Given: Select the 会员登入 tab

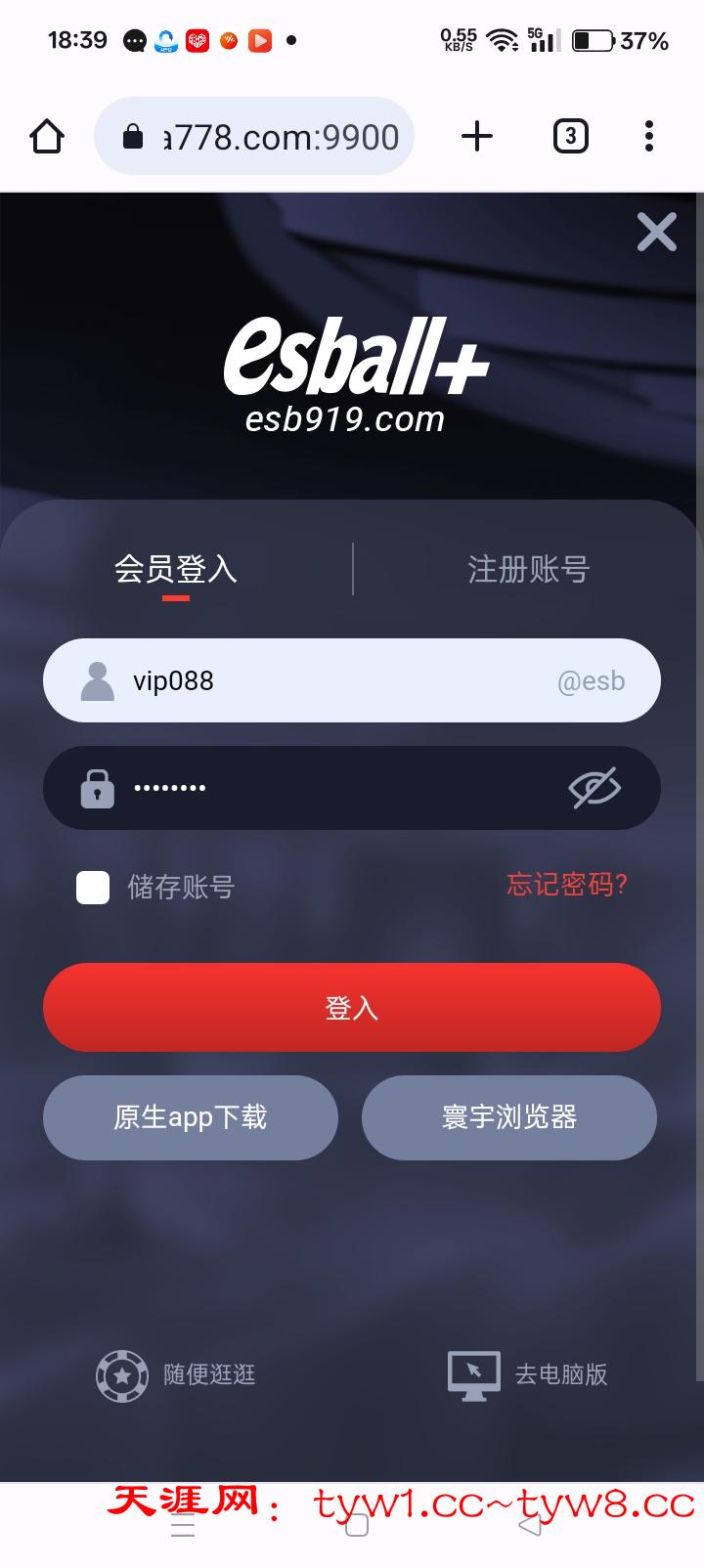Looking at the screenshot, I should click(x=176, y=569).
